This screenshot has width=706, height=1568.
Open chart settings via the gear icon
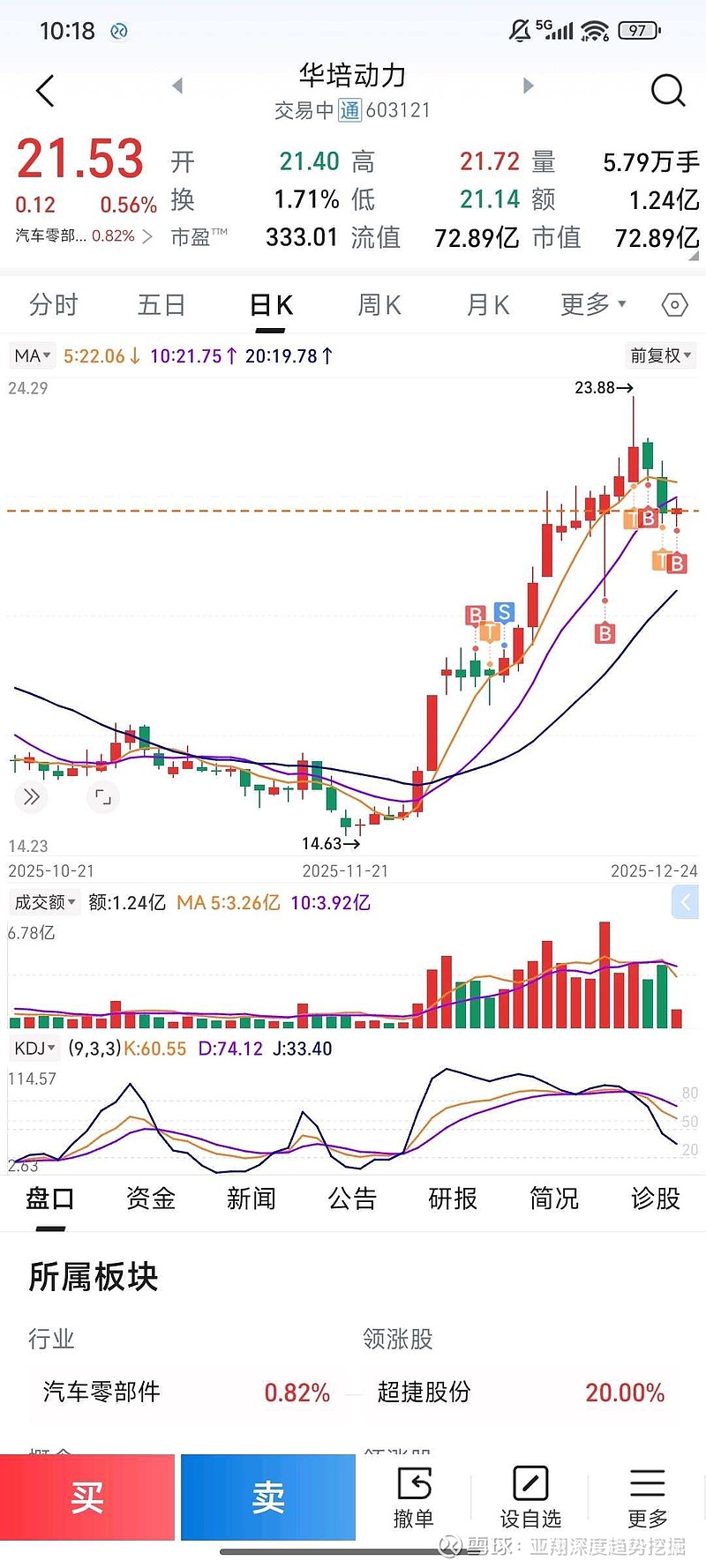pyautogui.click(x=673, y=304)
